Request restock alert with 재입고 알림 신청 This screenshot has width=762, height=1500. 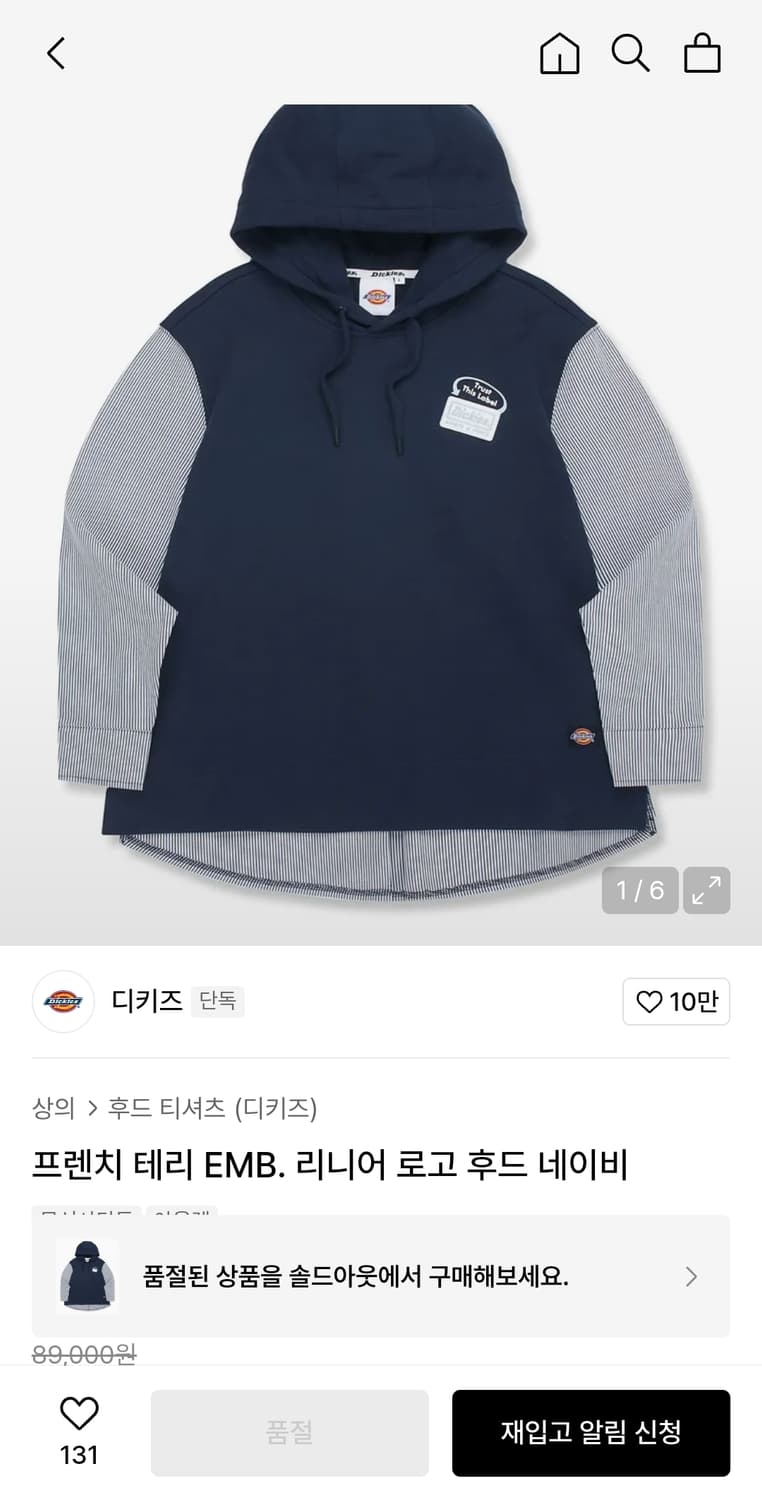coord(591,1432)
